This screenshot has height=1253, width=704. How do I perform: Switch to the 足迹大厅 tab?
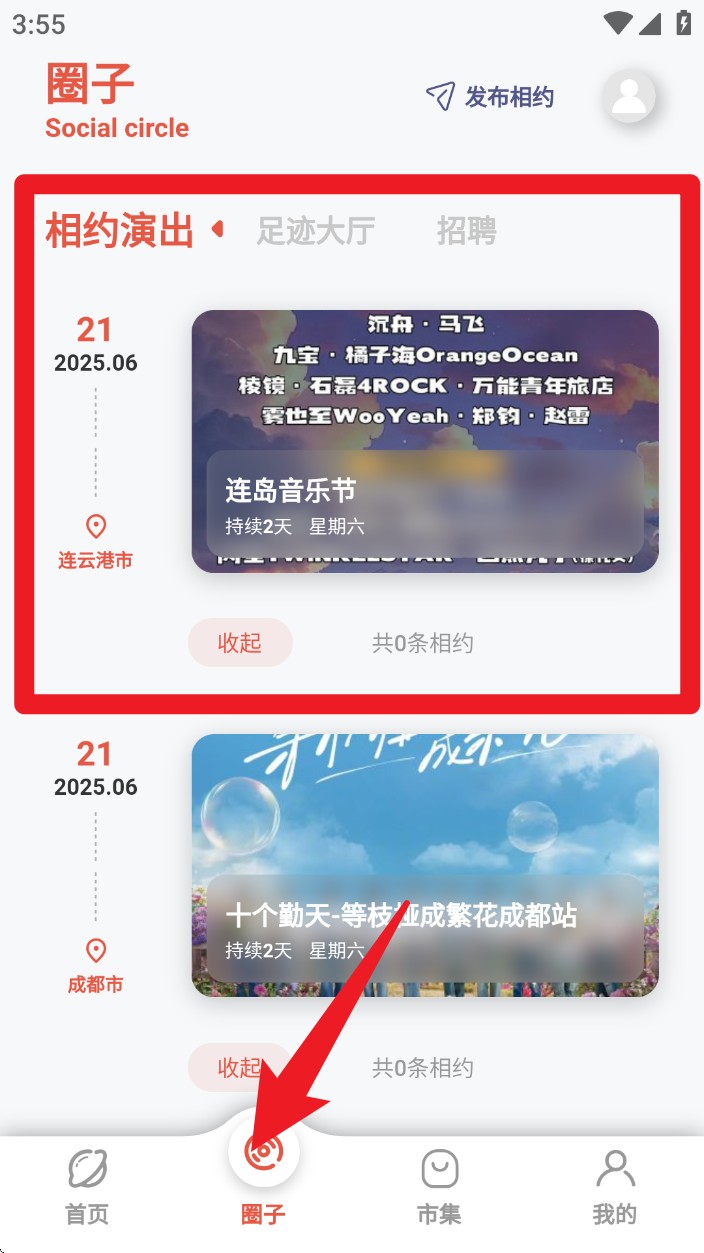(x=315, y=231)
